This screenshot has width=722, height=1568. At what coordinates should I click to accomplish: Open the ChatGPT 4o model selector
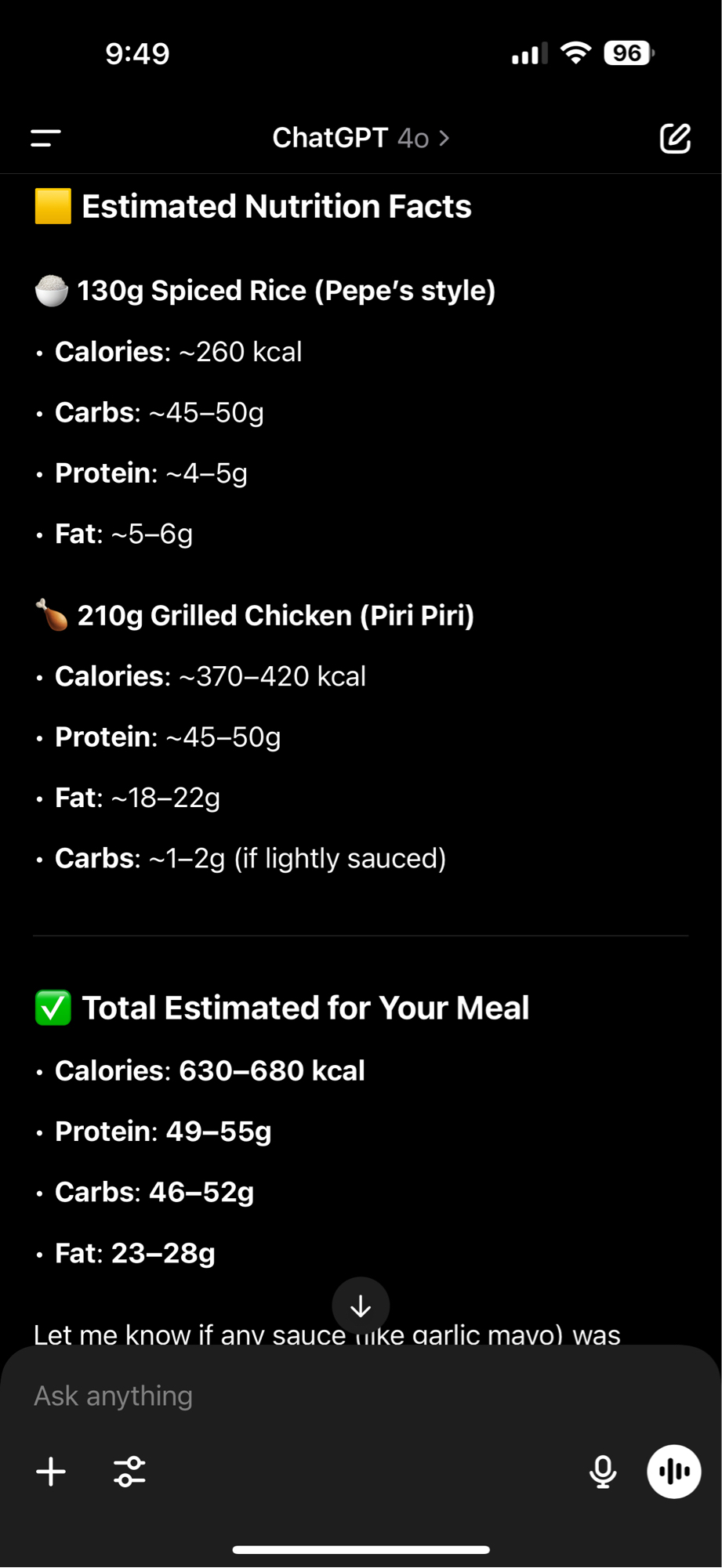click(x=361, y=139)
